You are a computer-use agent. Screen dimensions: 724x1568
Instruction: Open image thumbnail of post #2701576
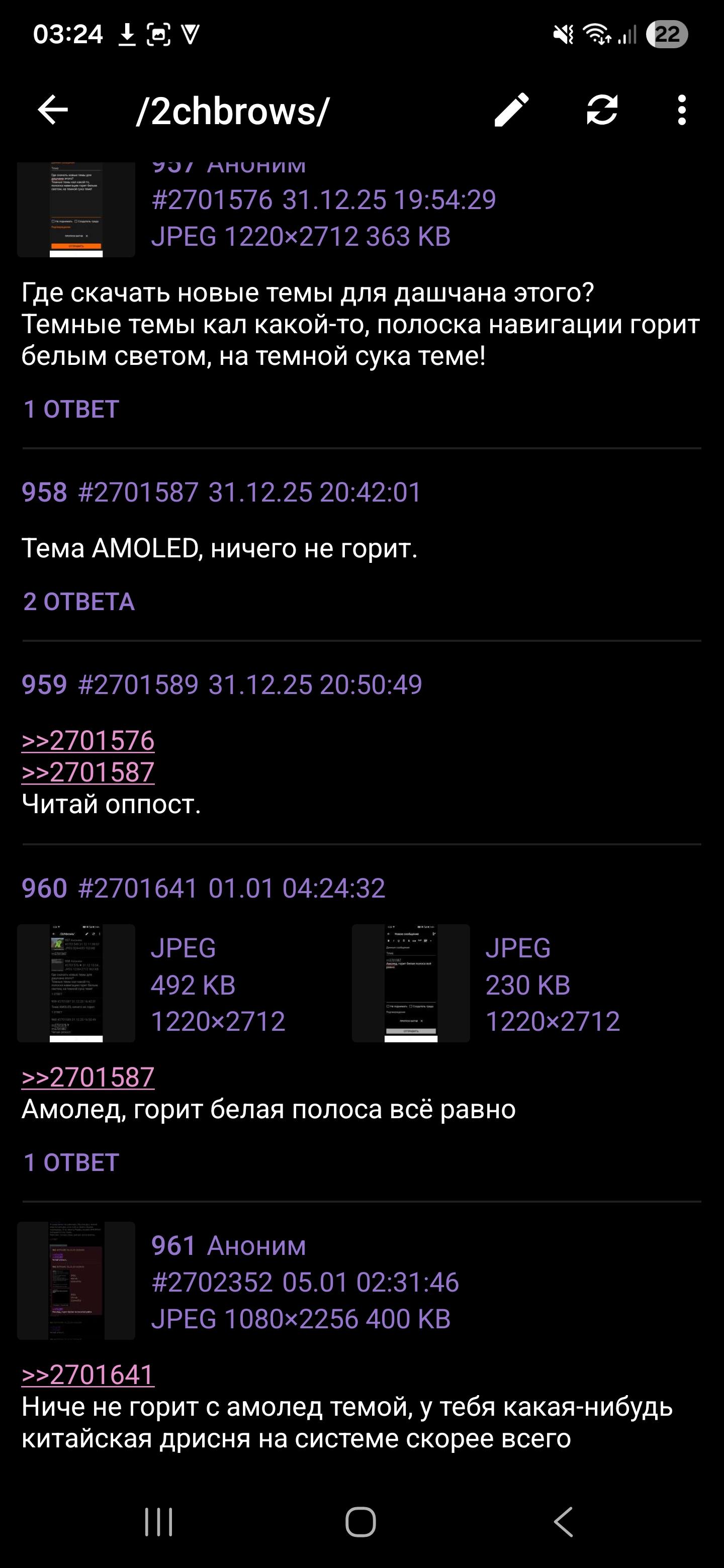[x=76, y=209]
